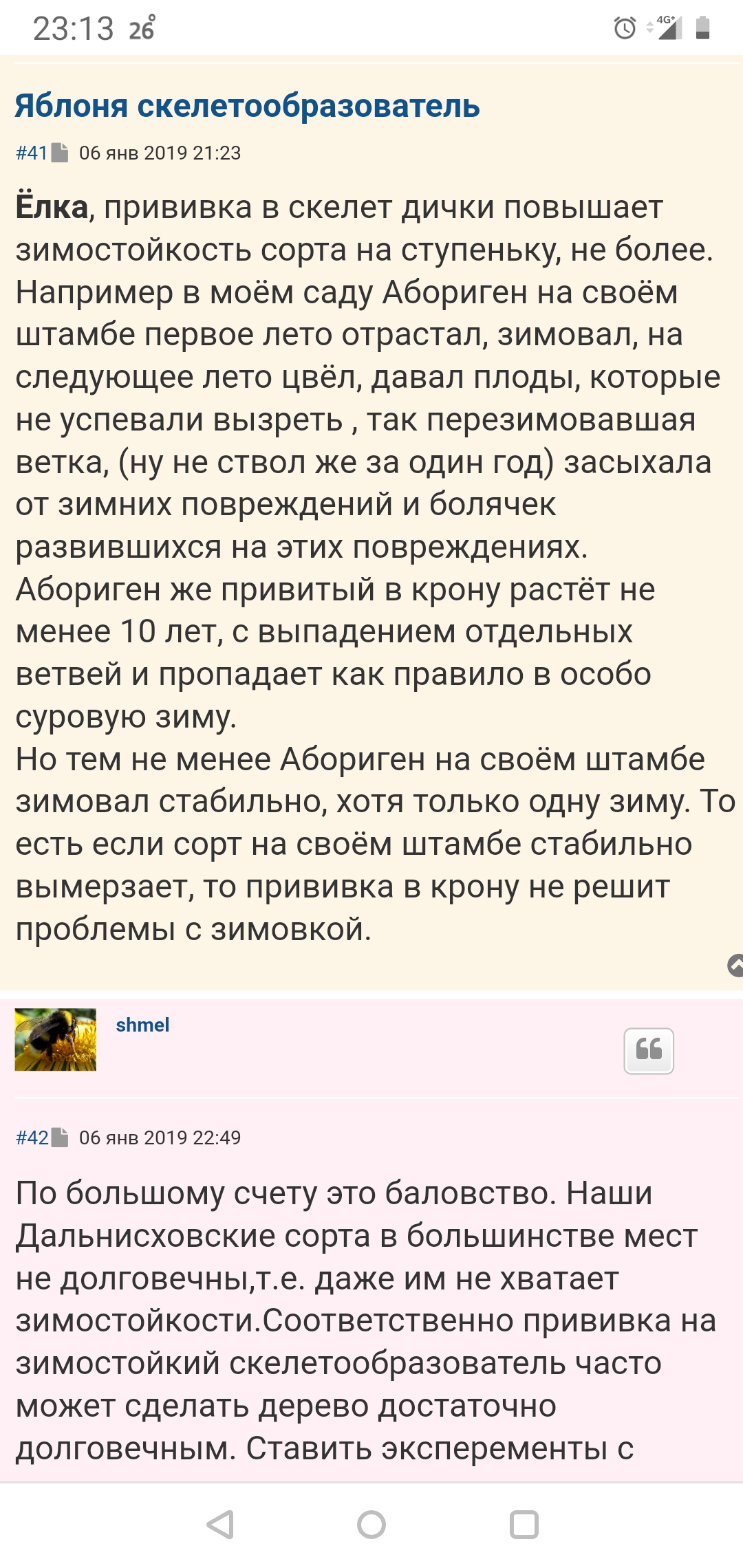Viewport: 743px width, 1568px height.
Task: Open recent apps
Action: (x=524, y=1525)
